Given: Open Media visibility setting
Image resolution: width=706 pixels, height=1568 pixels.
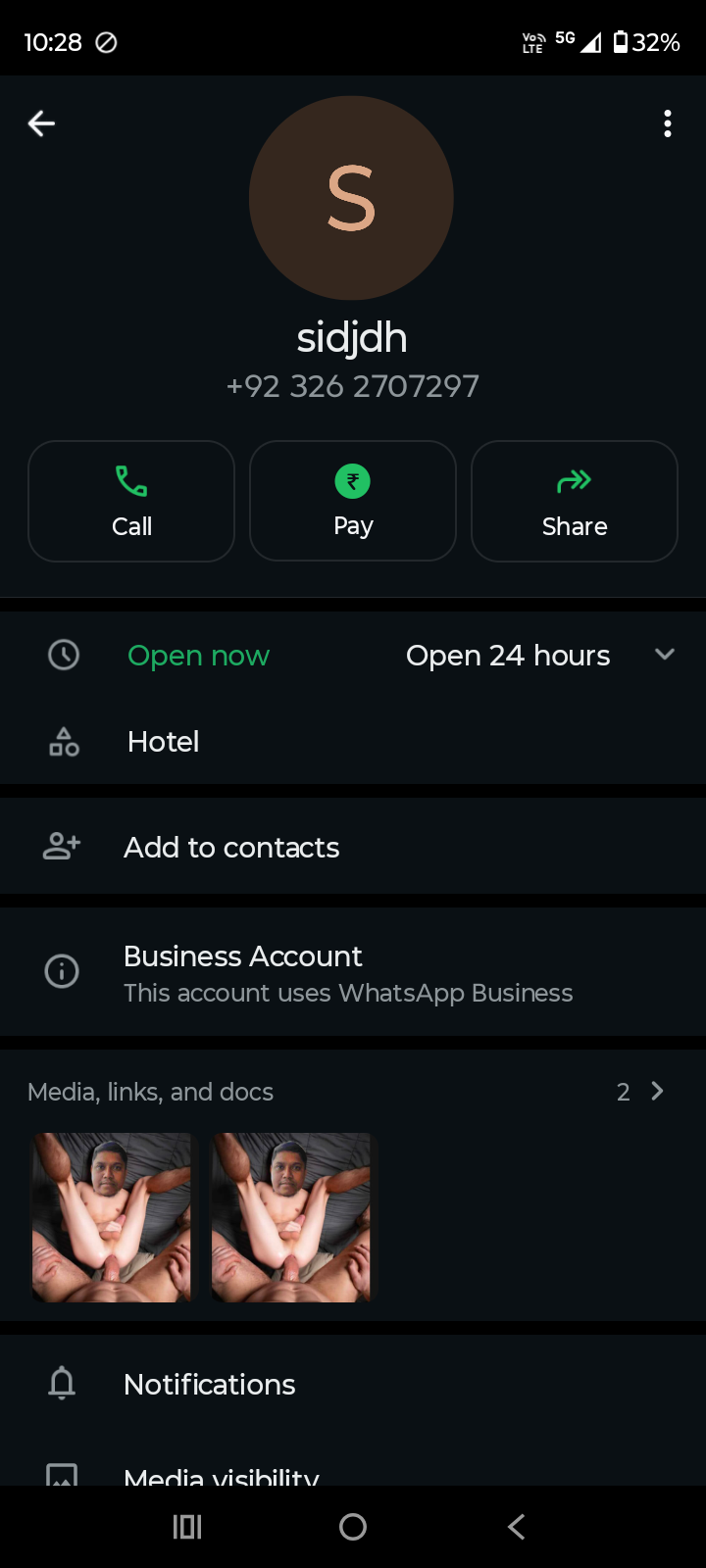Looking at the screenshot, I should click(x=222, y=1473).
